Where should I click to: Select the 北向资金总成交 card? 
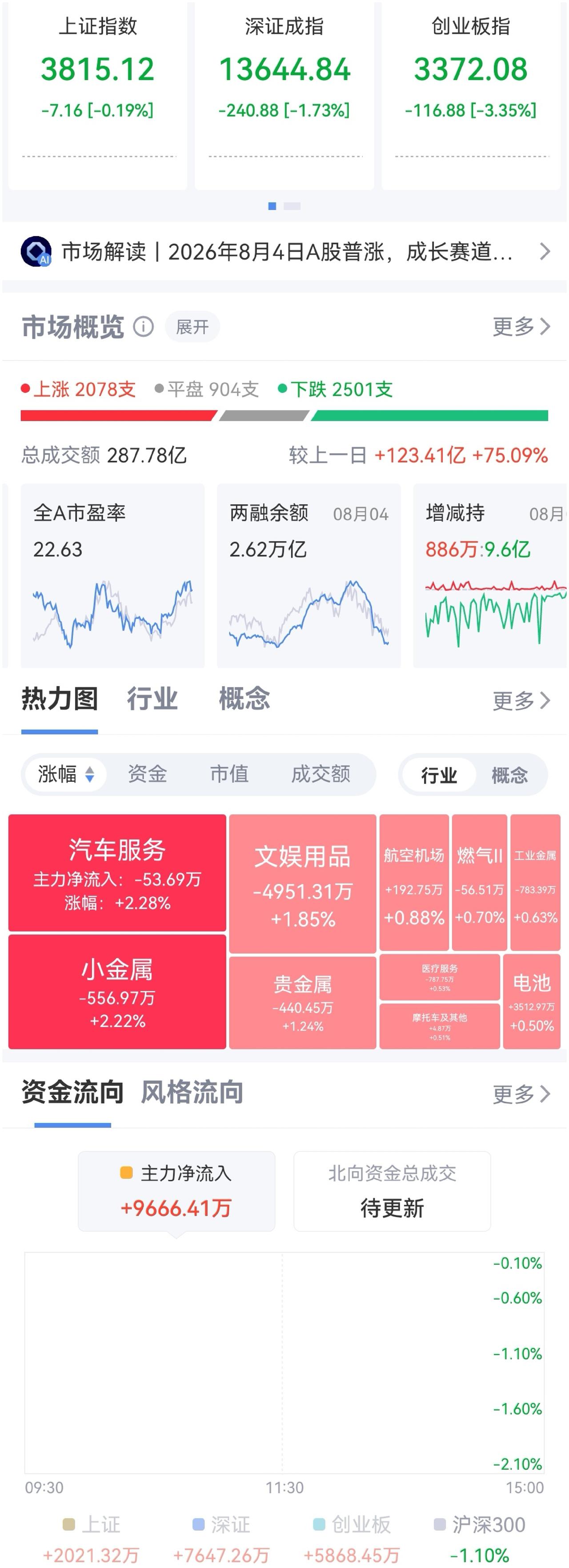point(393,1191)
